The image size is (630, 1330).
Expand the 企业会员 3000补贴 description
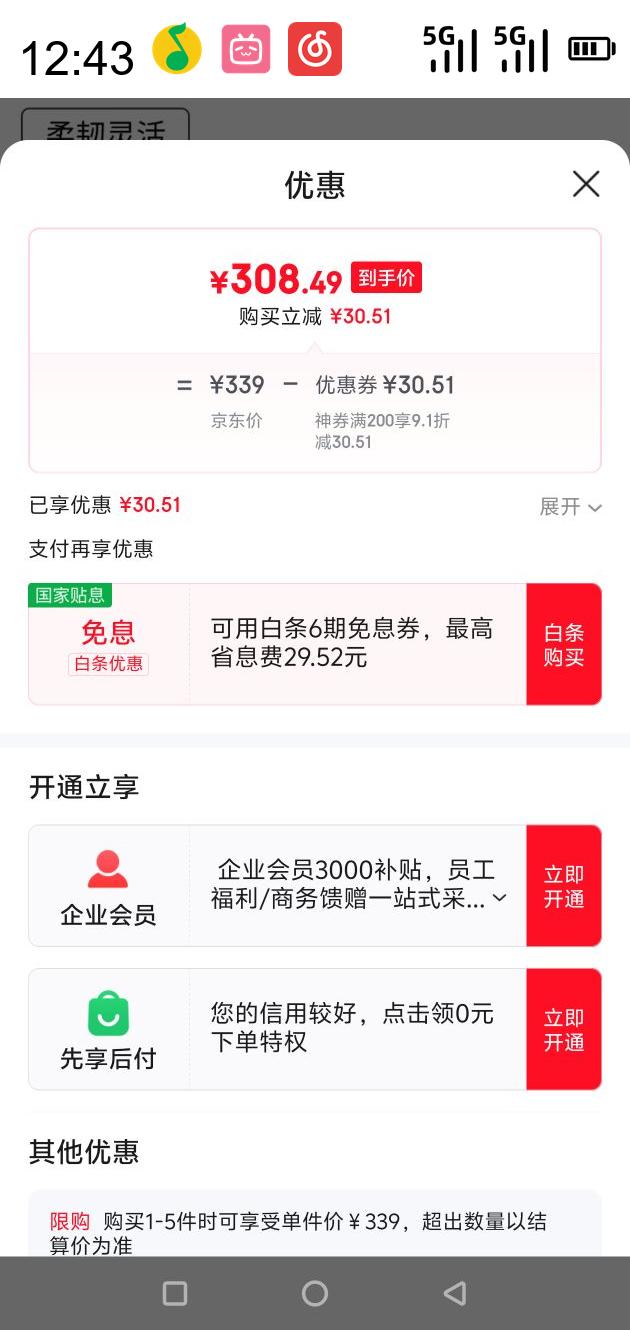point(500,898)
